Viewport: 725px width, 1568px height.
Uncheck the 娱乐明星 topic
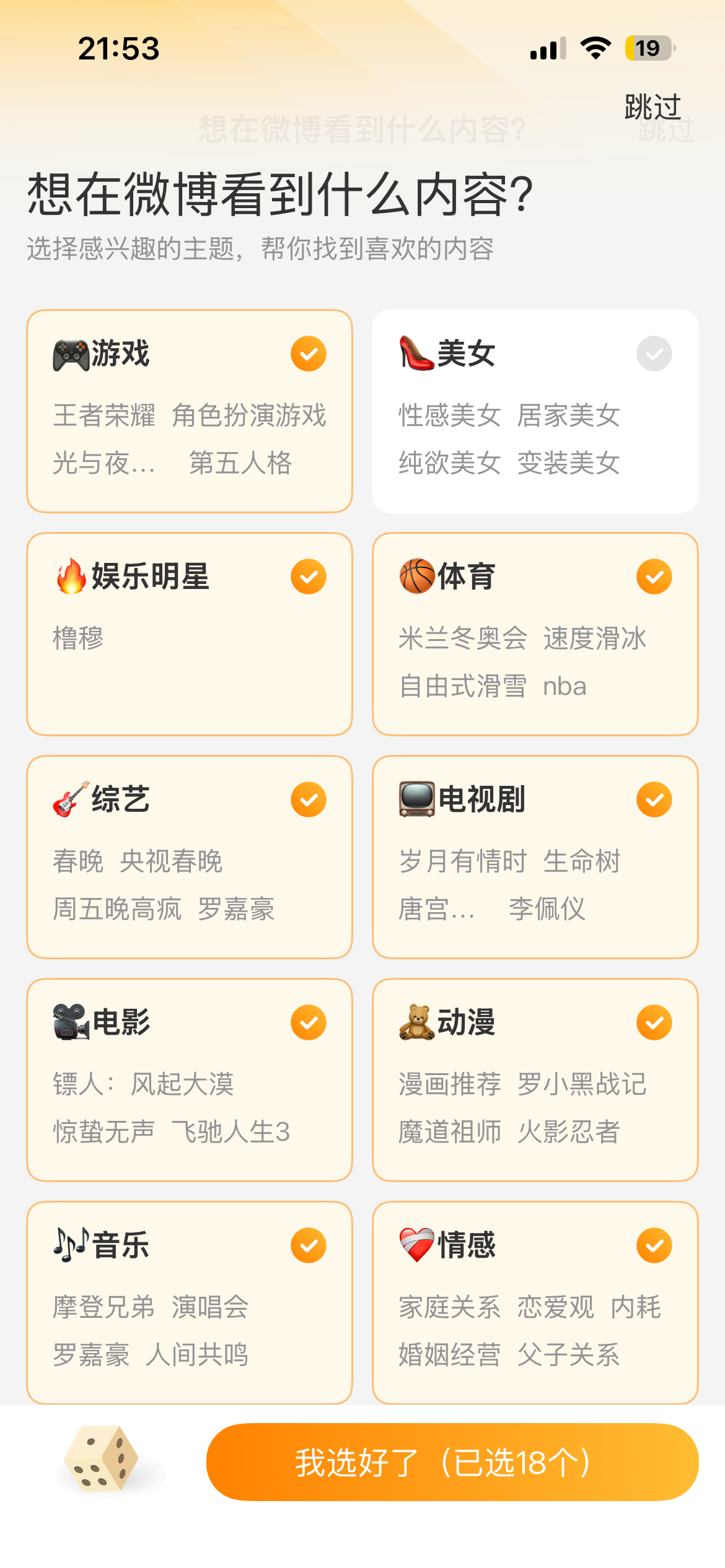click(x=190, y=634)
